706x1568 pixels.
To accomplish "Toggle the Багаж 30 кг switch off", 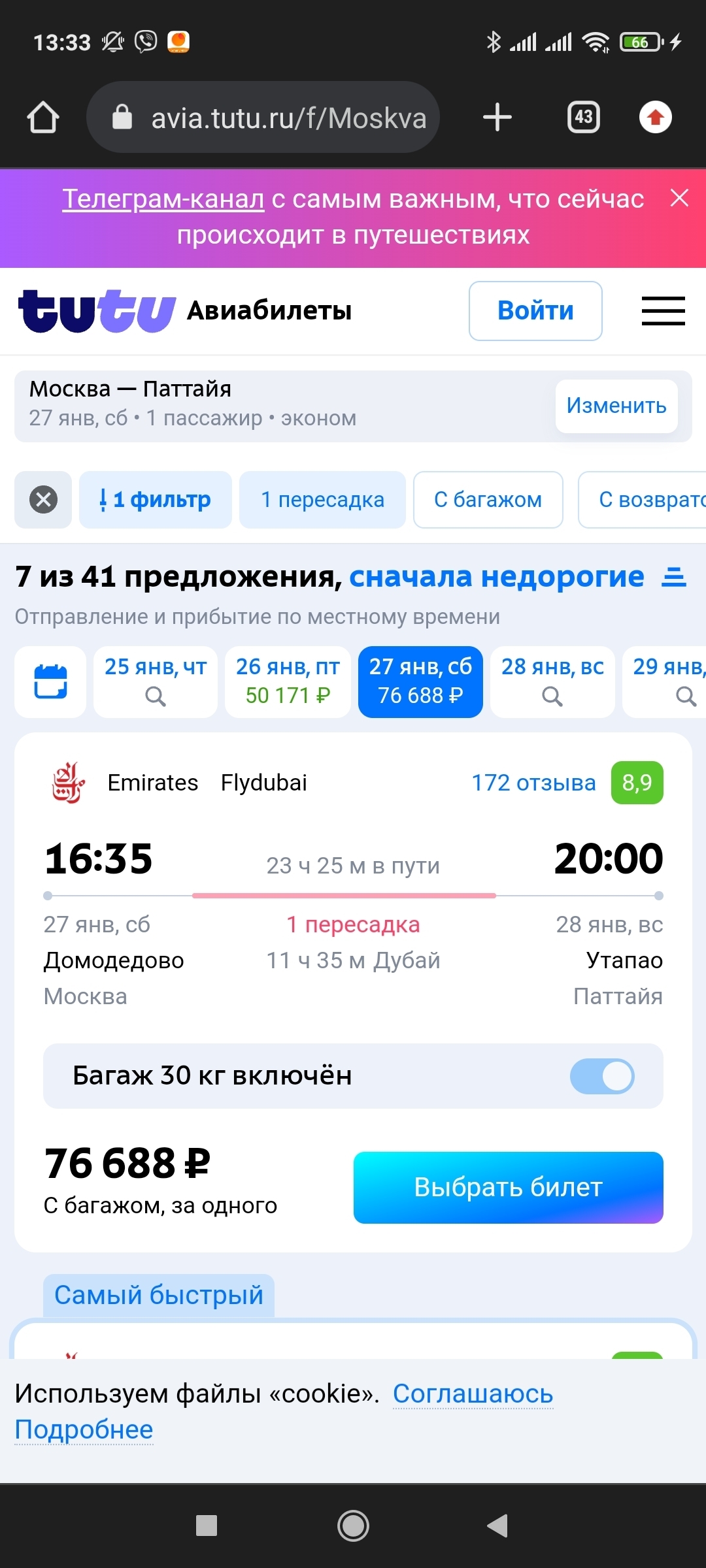I will coord(601,1076).
